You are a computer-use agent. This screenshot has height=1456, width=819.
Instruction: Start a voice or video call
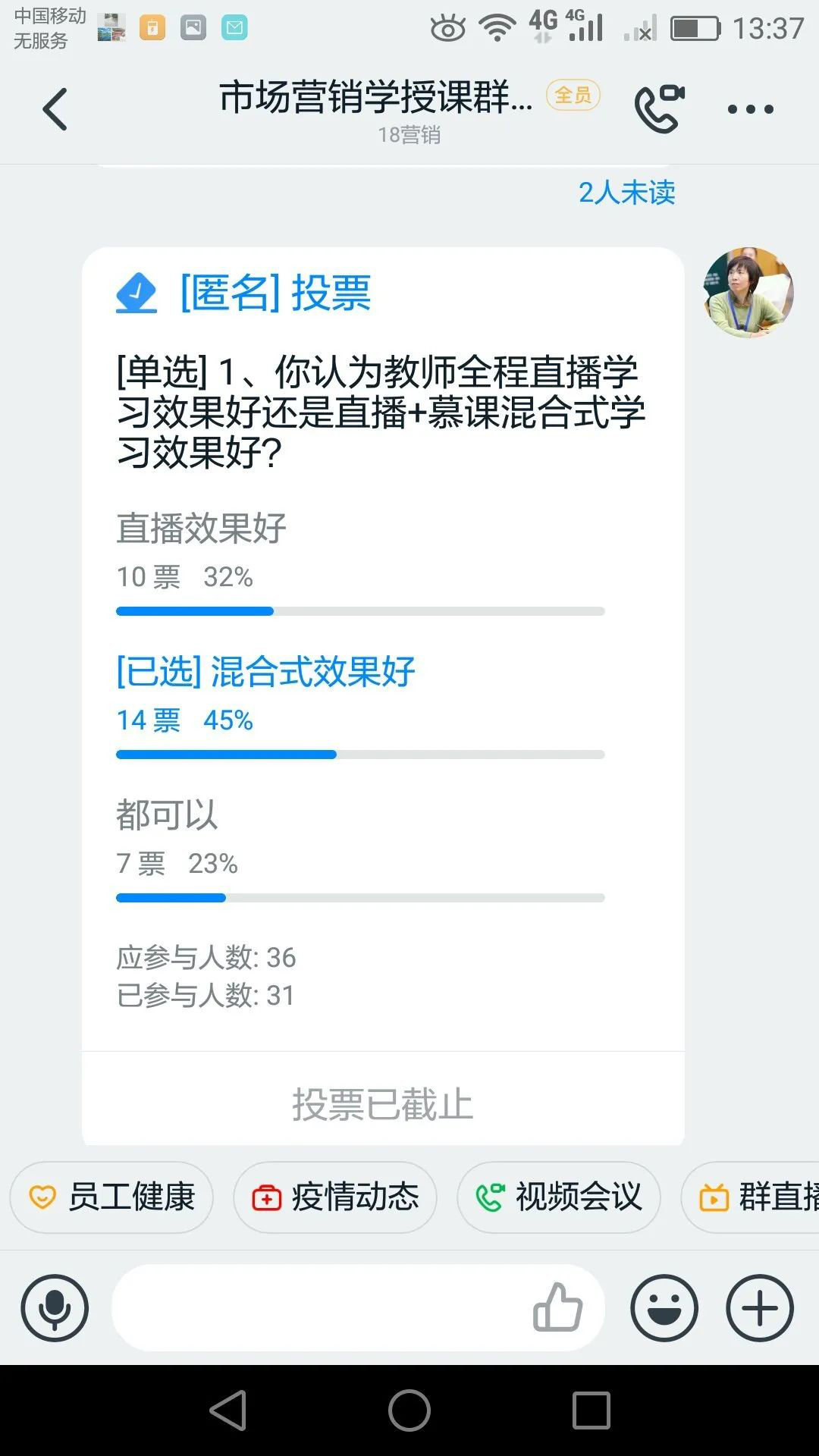click(x=658, y=108)
